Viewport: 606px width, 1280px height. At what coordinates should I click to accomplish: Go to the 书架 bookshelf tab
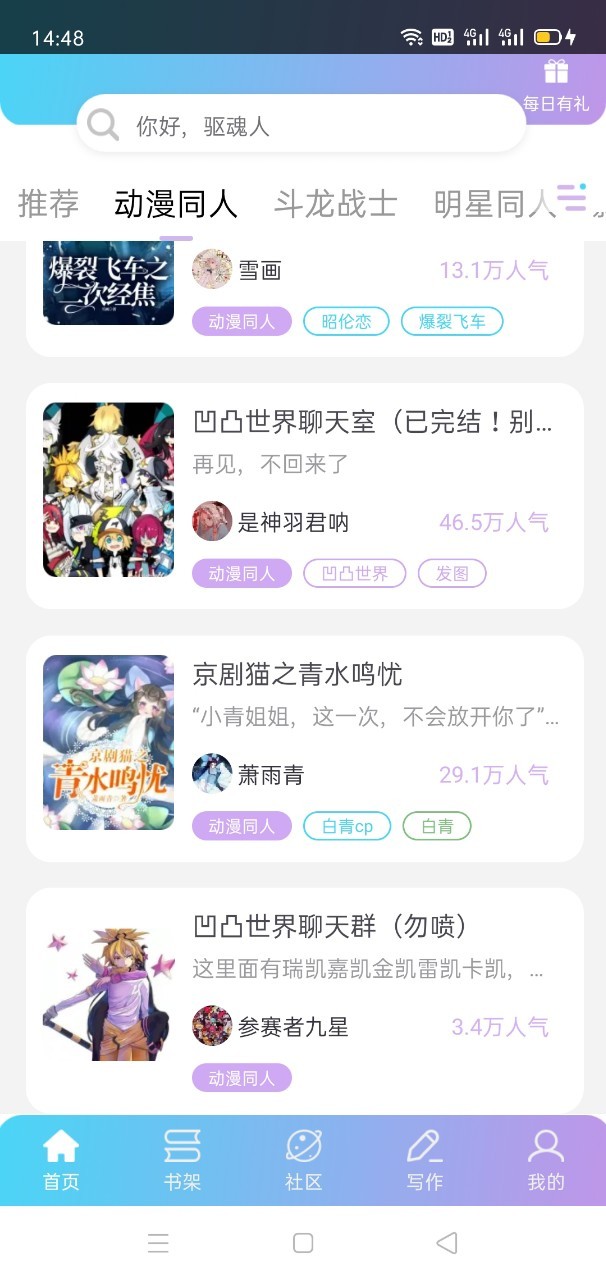click(x=182, y=1160)
